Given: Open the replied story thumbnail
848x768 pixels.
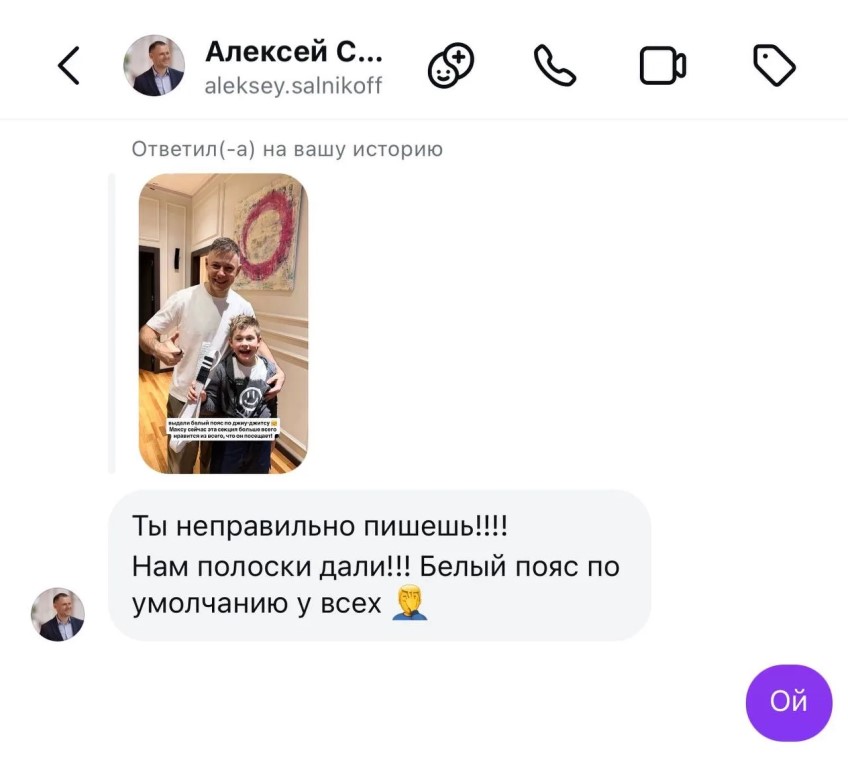Looking at the screenshot, I should (x=223, y=323).
